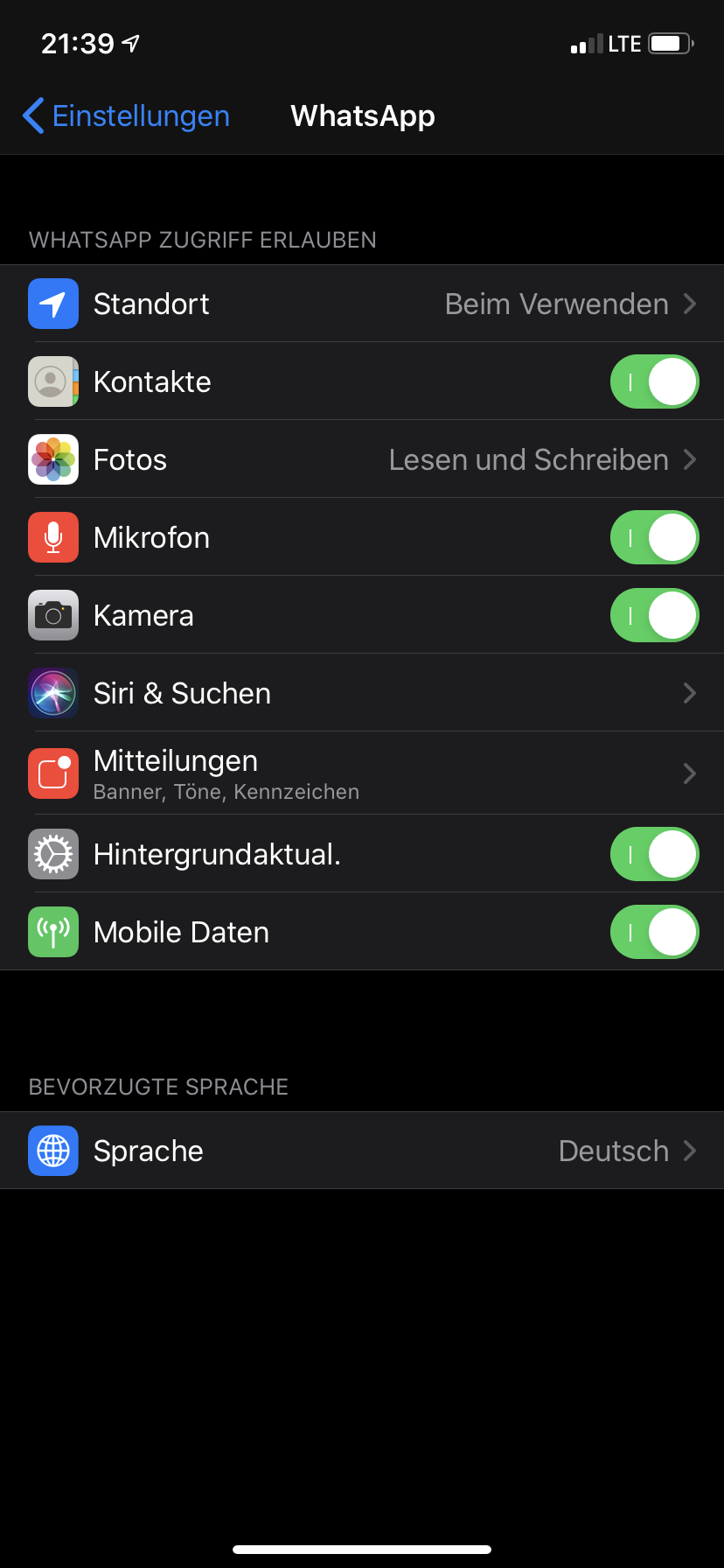Switch off Hintergrundaktualisierung

click(654, 854)
